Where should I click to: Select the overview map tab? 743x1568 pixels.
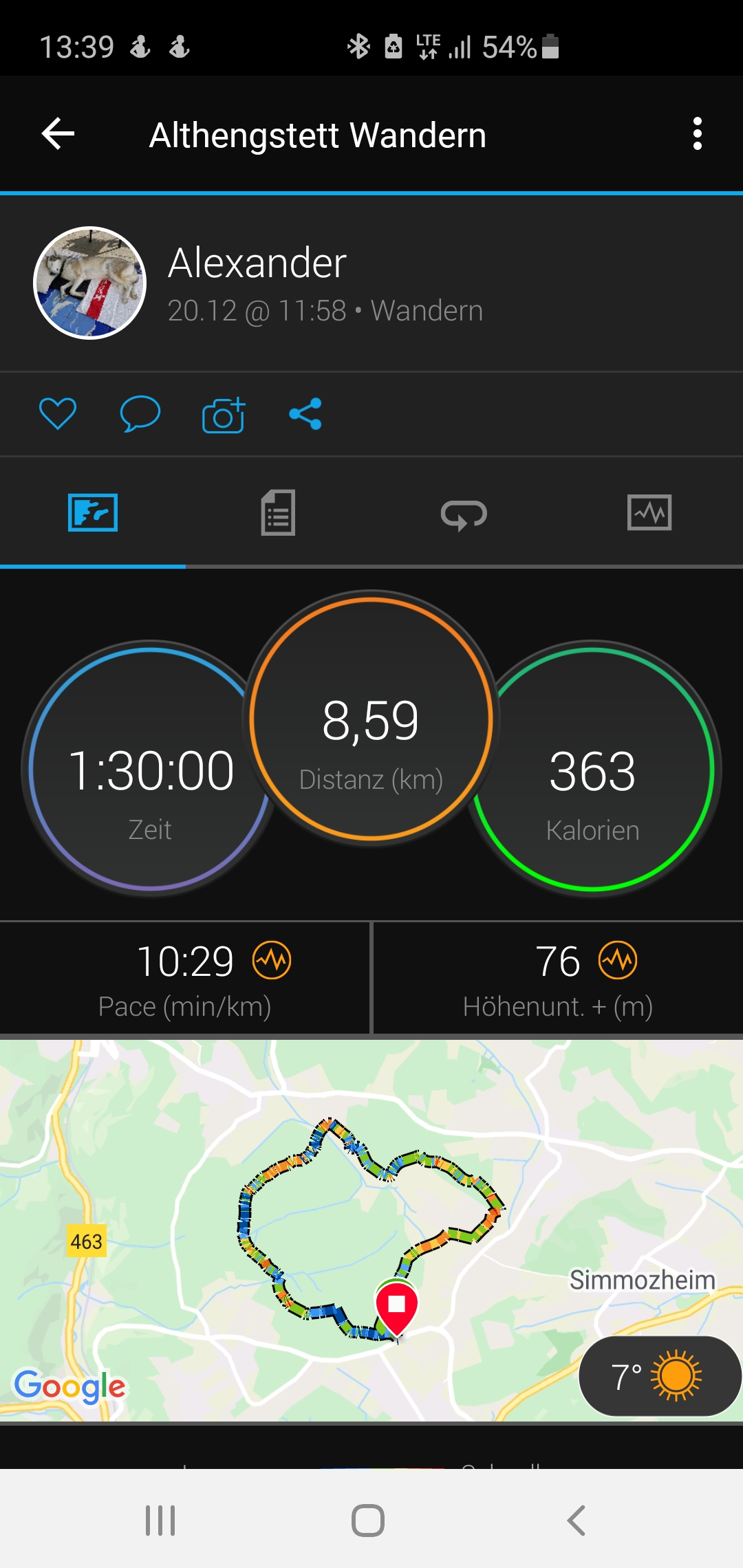[x=93, y=513]
